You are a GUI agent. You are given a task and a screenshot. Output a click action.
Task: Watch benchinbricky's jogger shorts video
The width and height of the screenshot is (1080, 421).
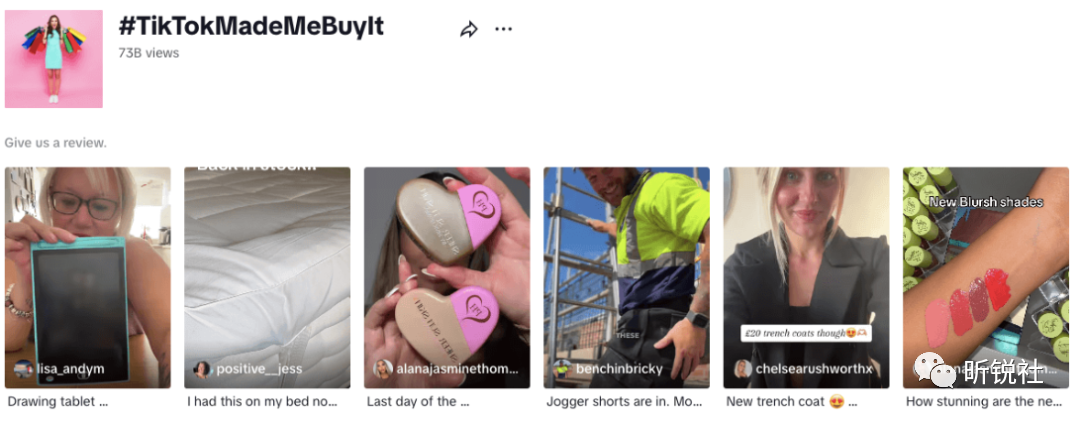click(x=626, y=277)
